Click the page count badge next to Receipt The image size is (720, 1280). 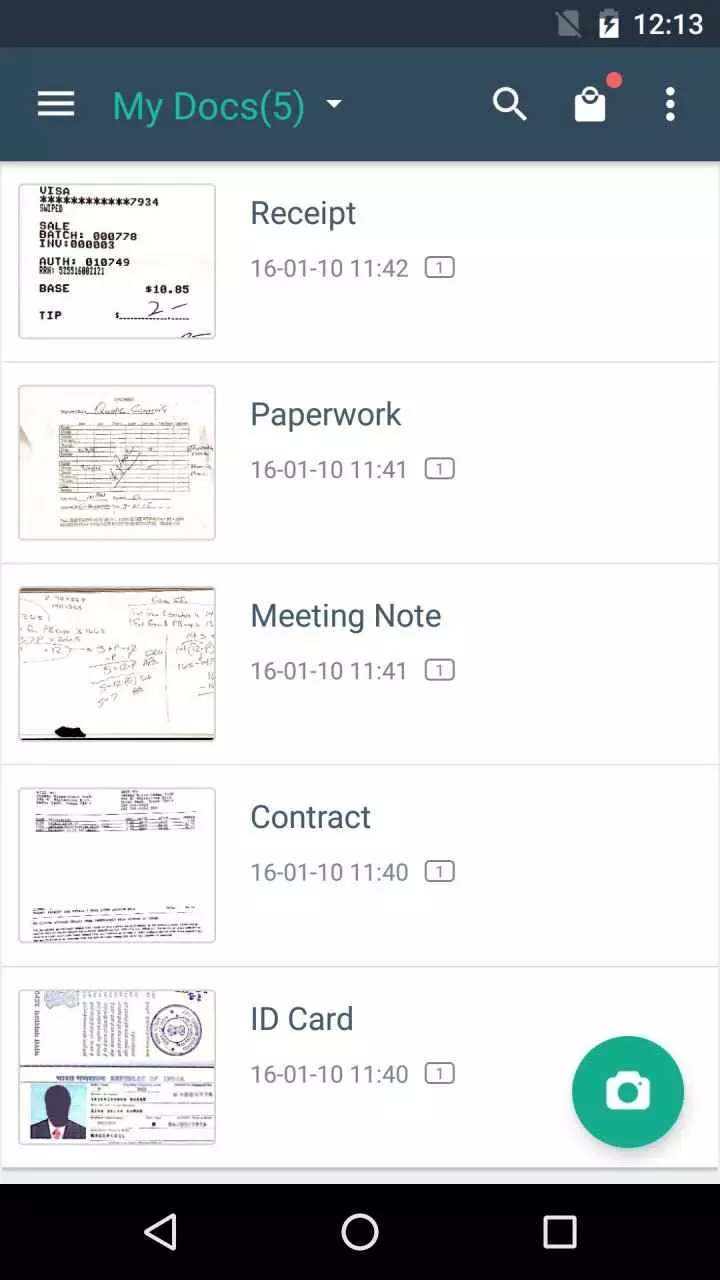440,267
